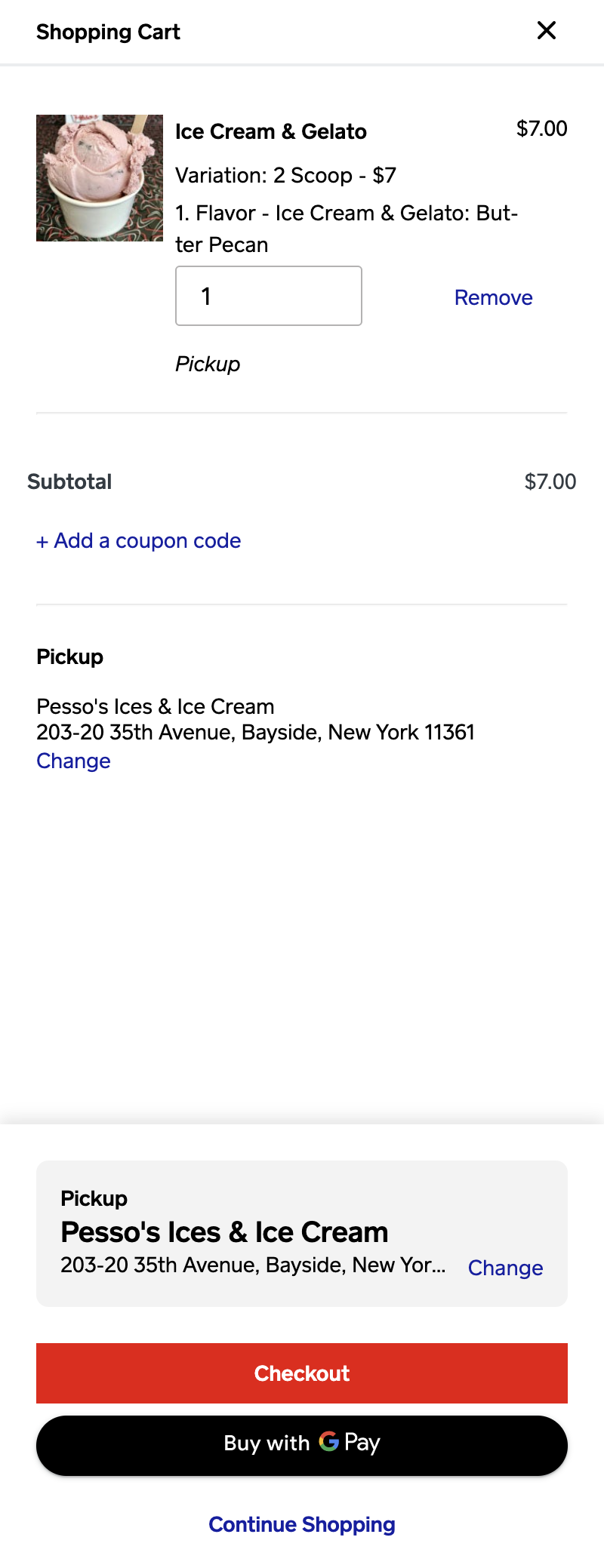Change the store in bottom pickup card
Image resolution: width=604 pixels, height=1568 pixels.
[505, 1268]
